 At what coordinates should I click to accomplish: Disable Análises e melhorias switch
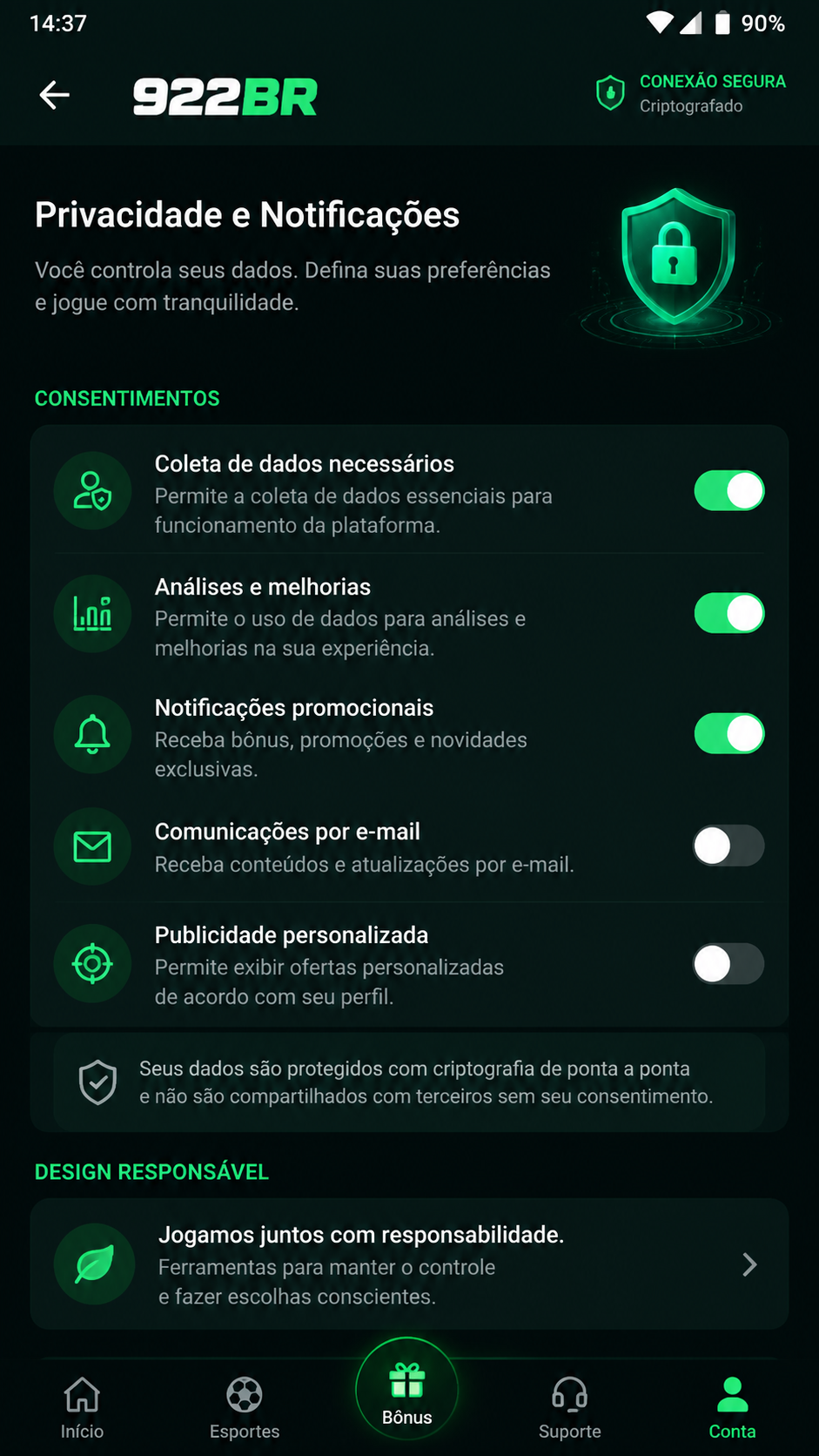coord(728,613)
